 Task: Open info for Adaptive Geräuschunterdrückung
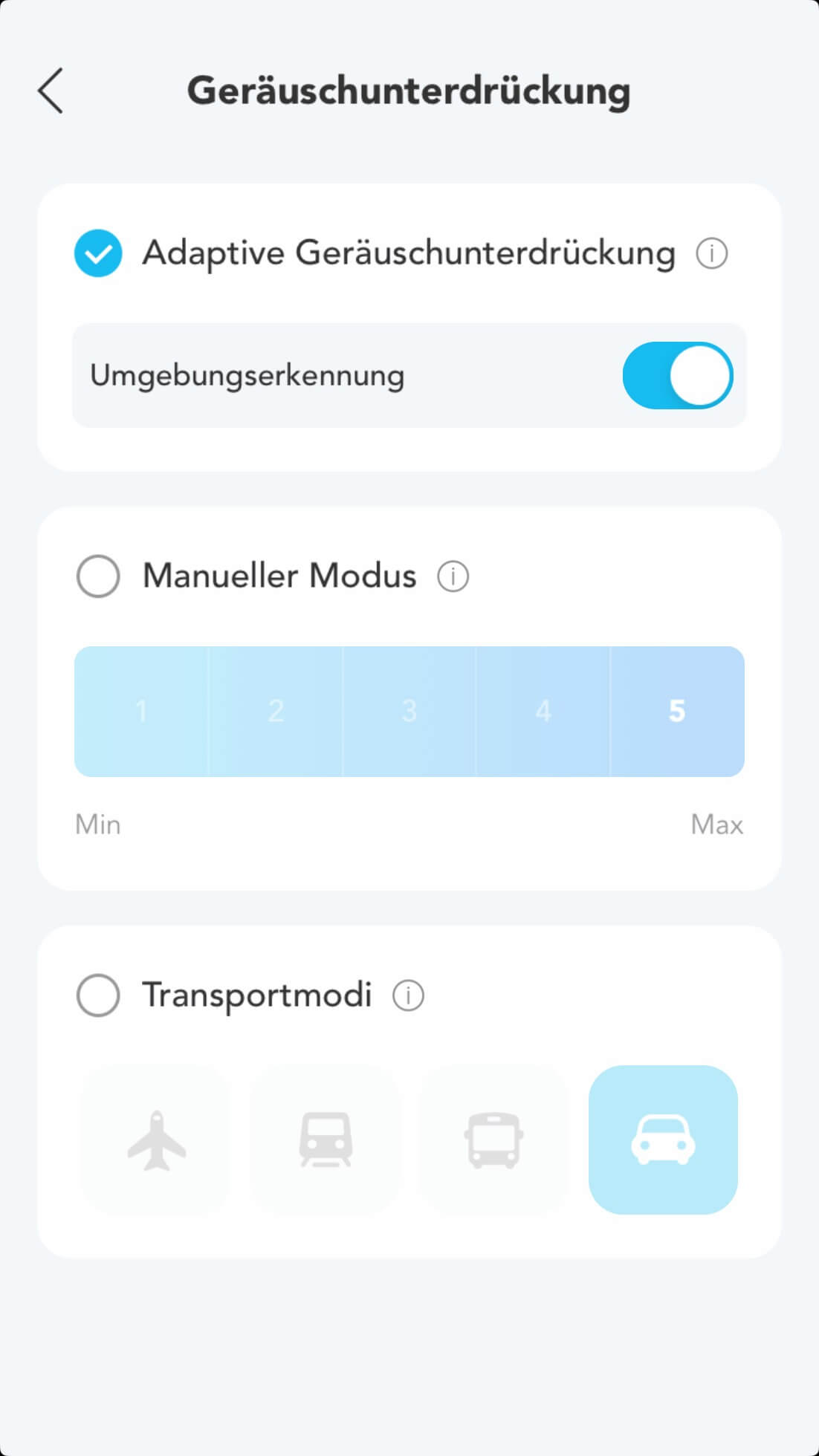pos(711,253)
